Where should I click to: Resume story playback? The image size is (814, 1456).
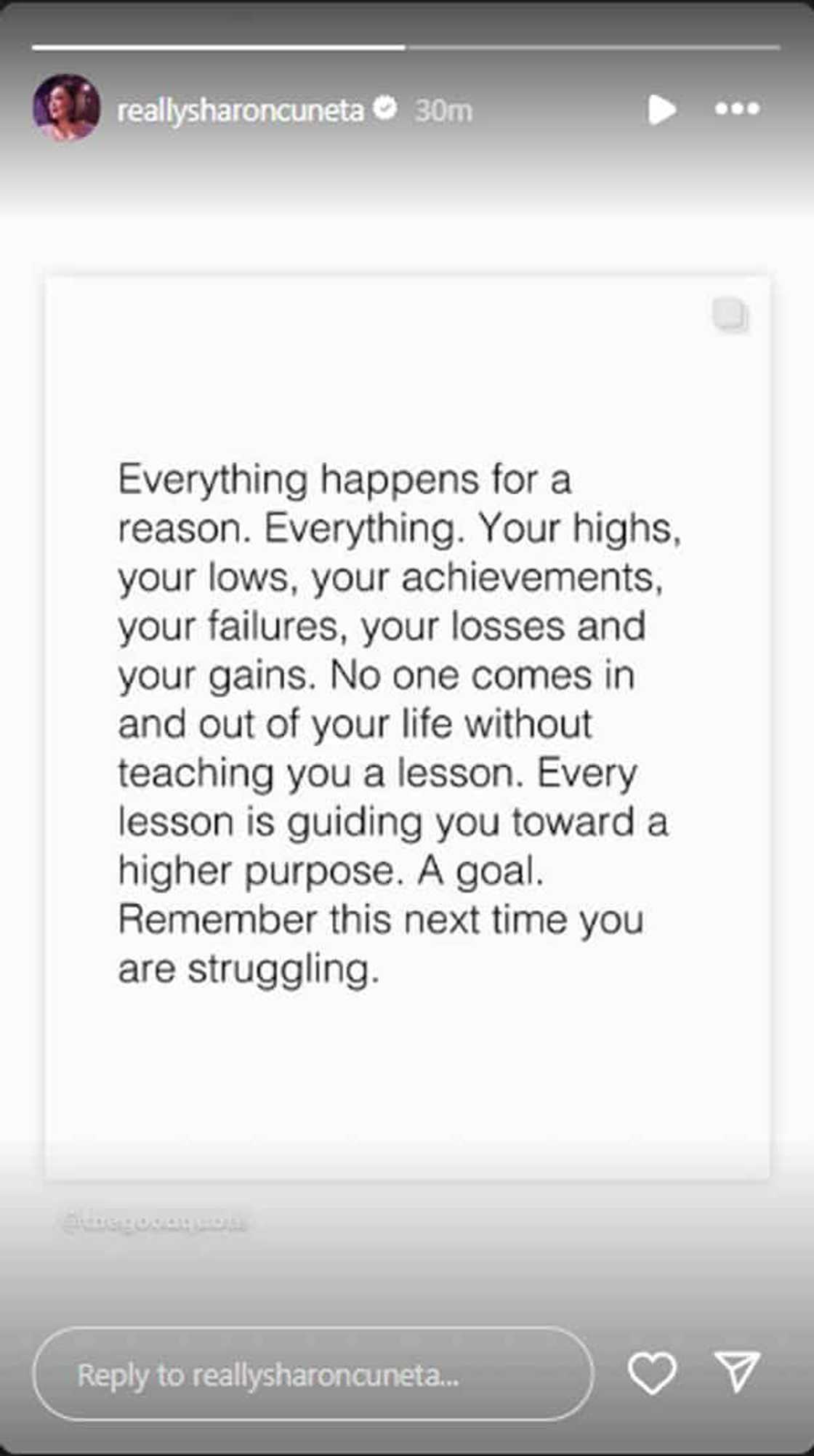coord(661,110)
